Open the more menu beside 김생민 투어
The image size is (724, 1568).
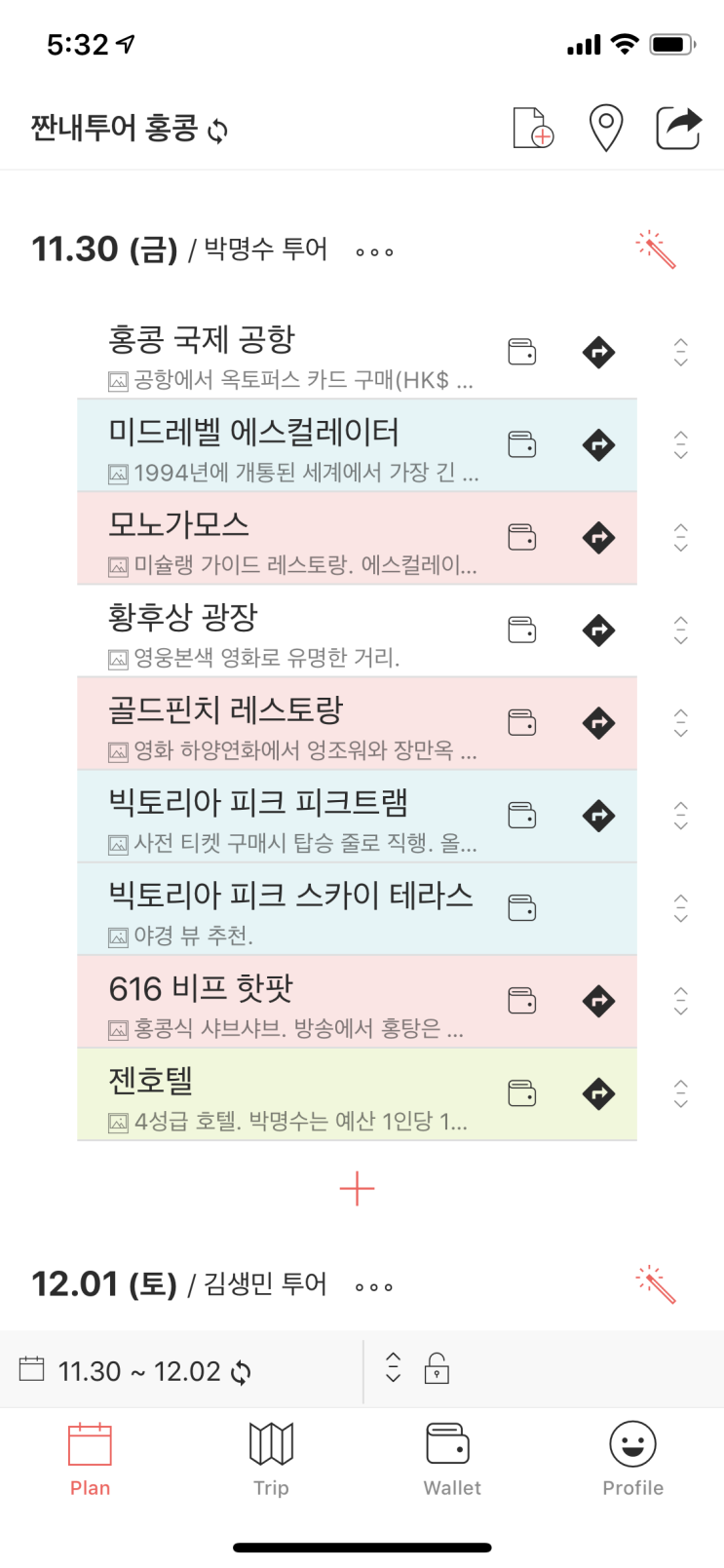pos(371,1286)
